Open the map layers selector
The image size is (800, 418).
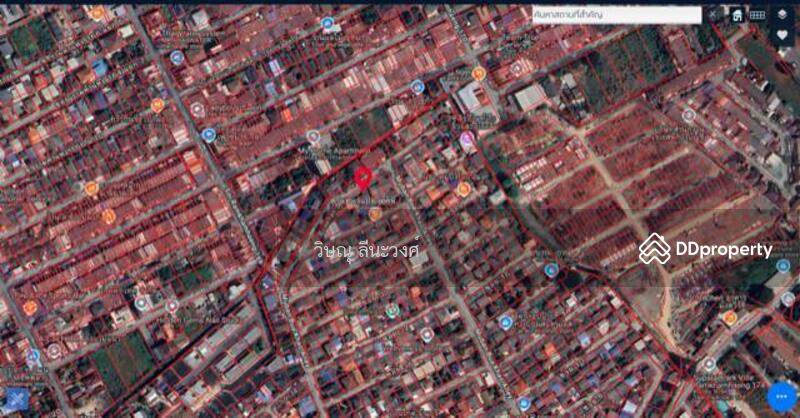pos(782,14)
